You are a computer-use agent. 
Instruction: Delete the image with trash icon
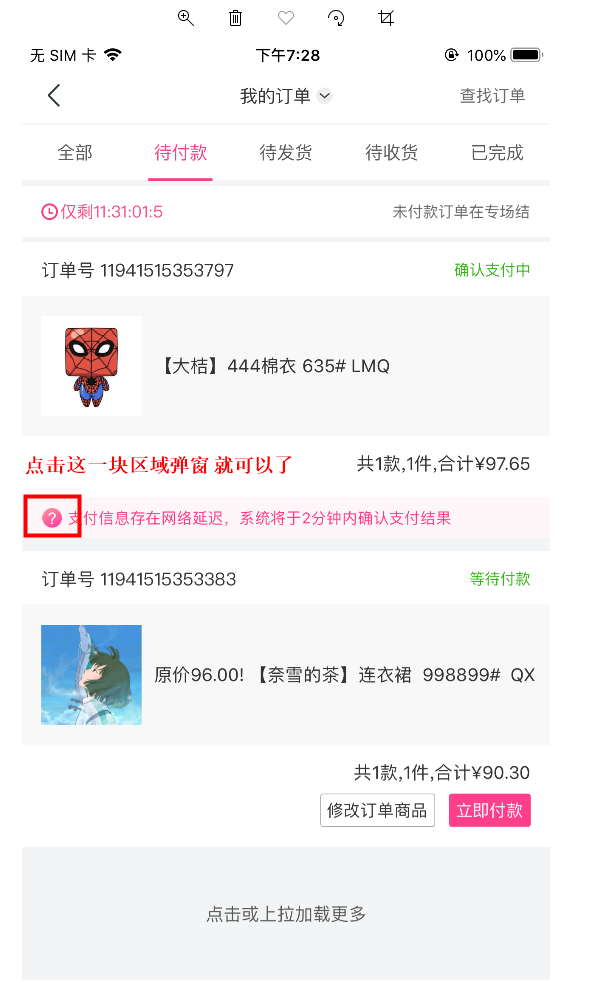(x=236, y=18)
